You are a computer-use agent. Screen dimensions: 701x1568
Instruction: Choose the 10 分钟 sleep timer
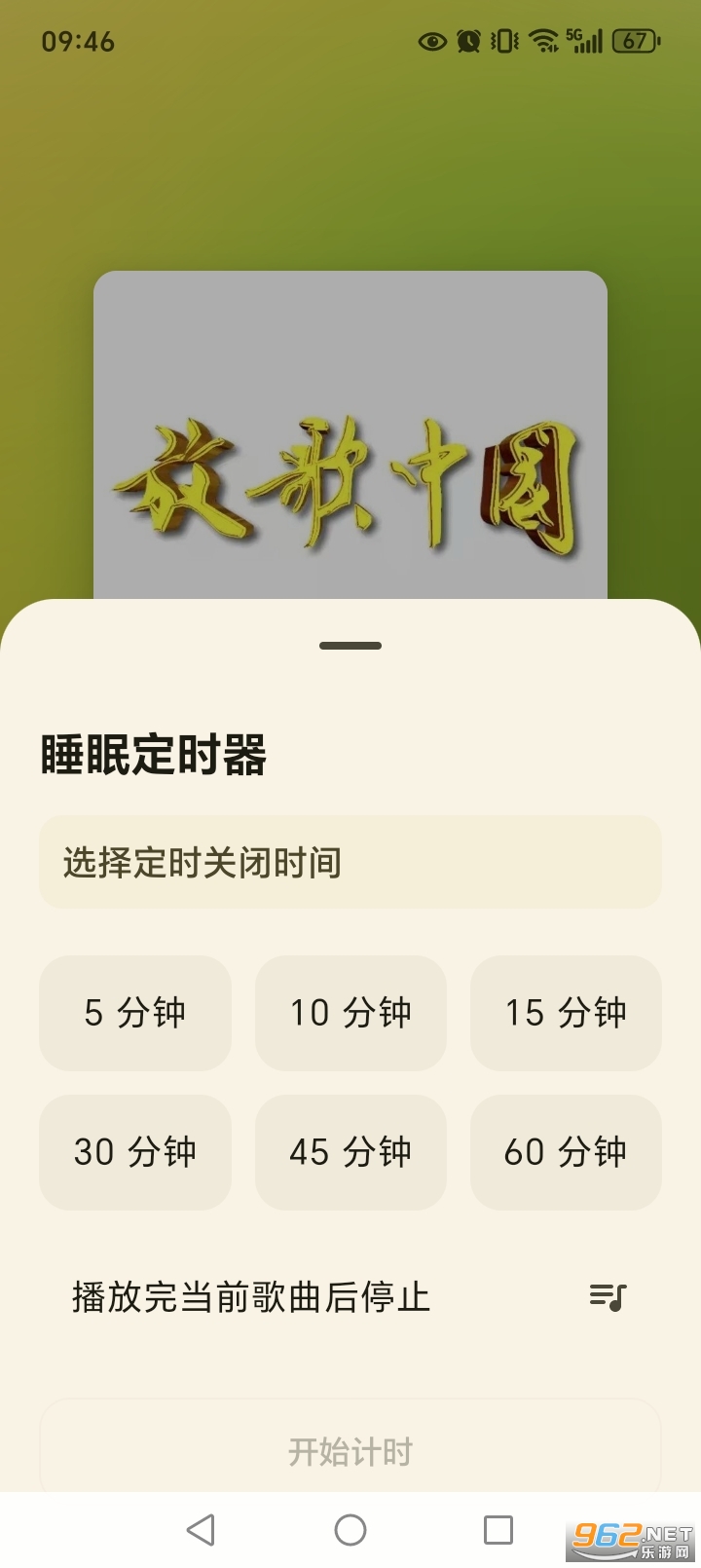350,1013
